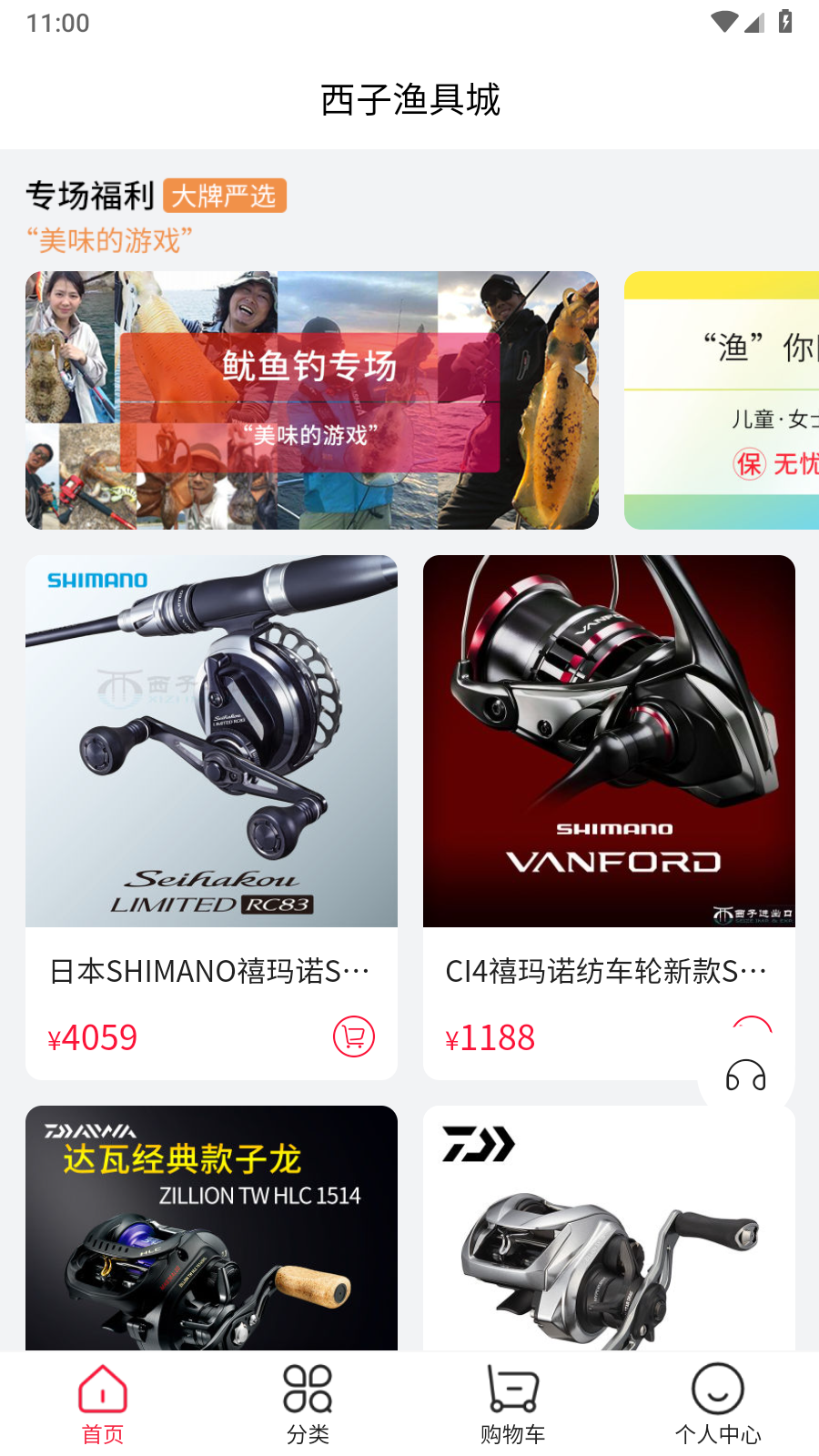Switch to the 分类 tab

tap(308, 1406)
